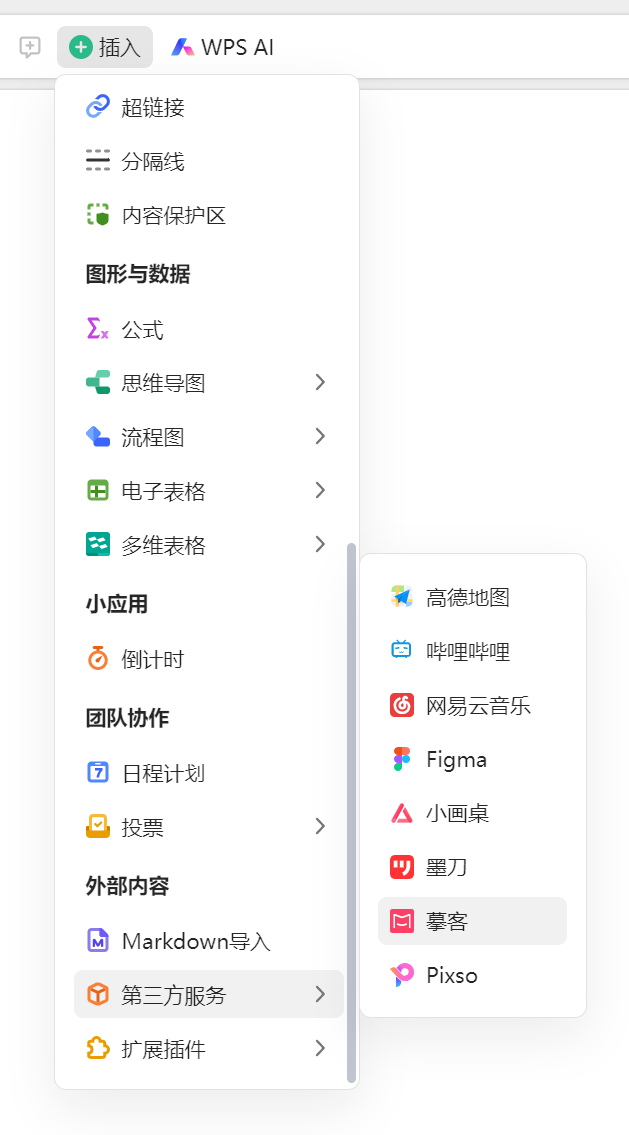Tap the comment icon in the toolbar
The width and height of the screenshot is (629, 1135).
click(x=30, y=48)
